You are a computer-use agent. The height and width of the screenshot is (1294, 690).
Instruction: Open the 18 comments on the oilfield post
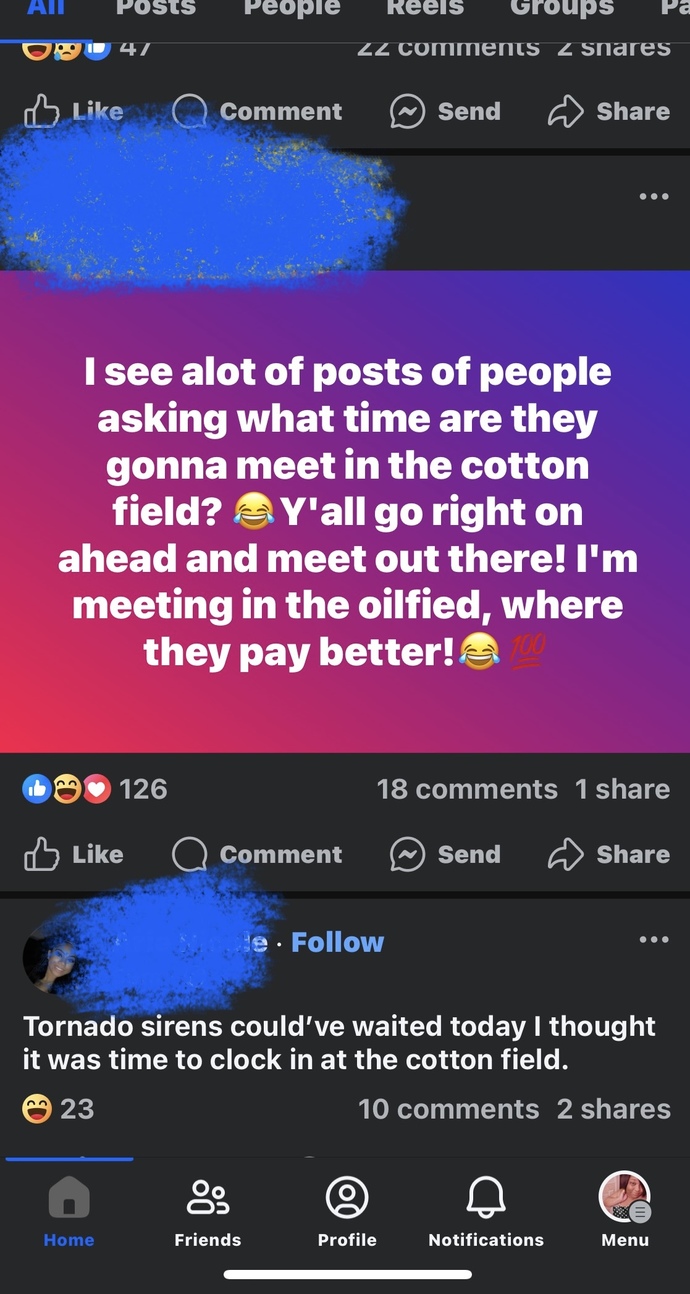point(467,789)
